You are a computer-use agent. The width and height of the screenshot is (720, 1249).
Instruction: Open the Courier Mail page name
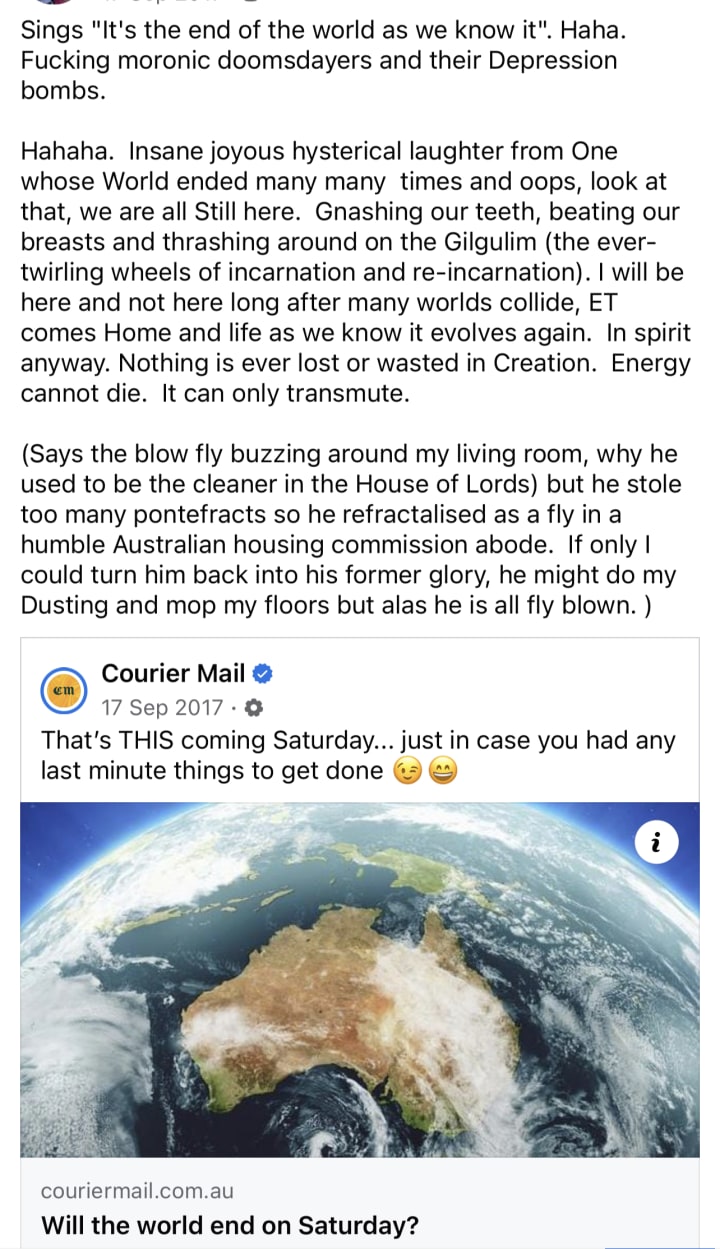173,673
